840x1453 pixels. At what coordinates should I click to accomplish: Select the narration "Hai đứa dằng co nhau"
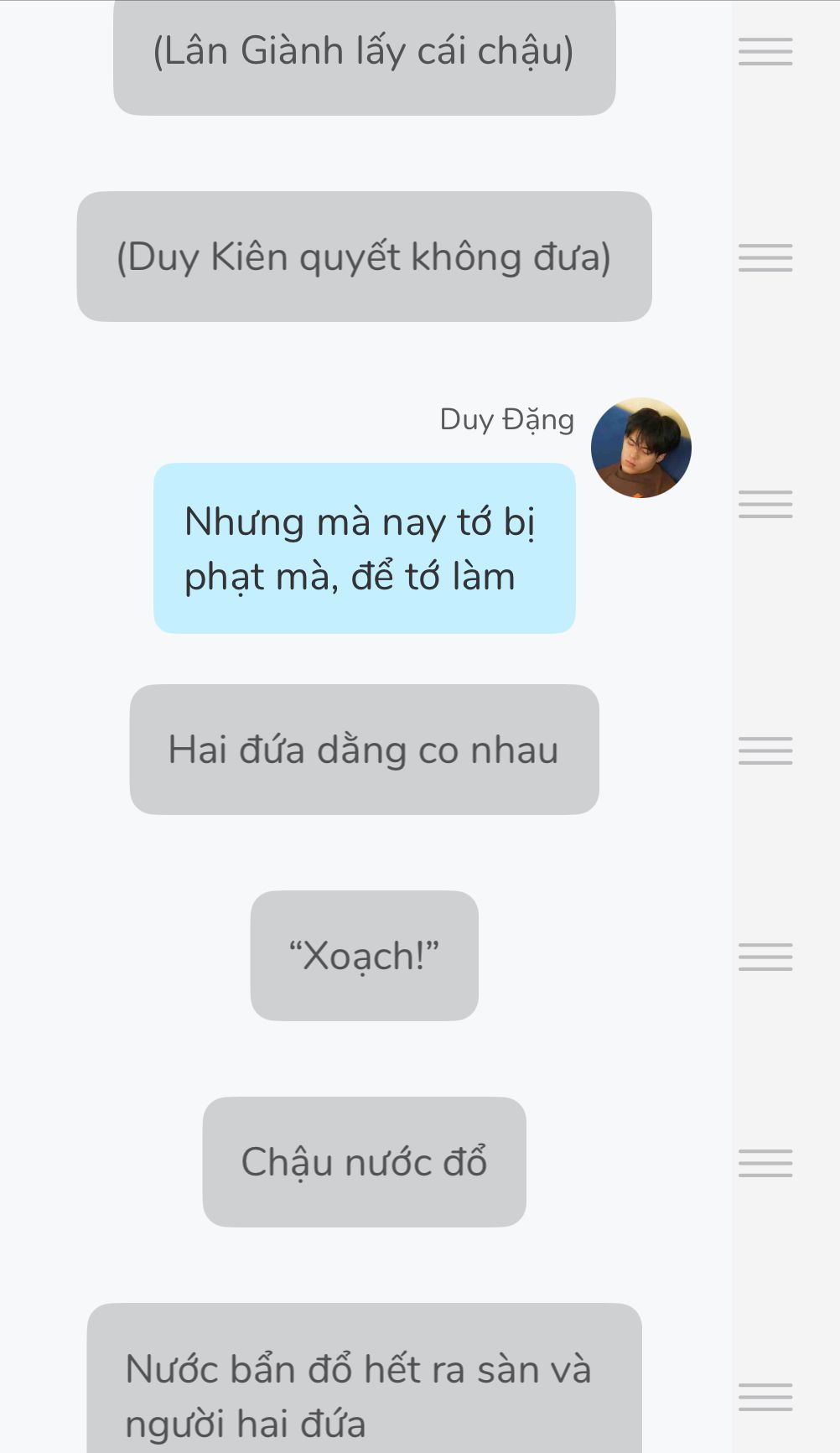click(x=364, y=750)
